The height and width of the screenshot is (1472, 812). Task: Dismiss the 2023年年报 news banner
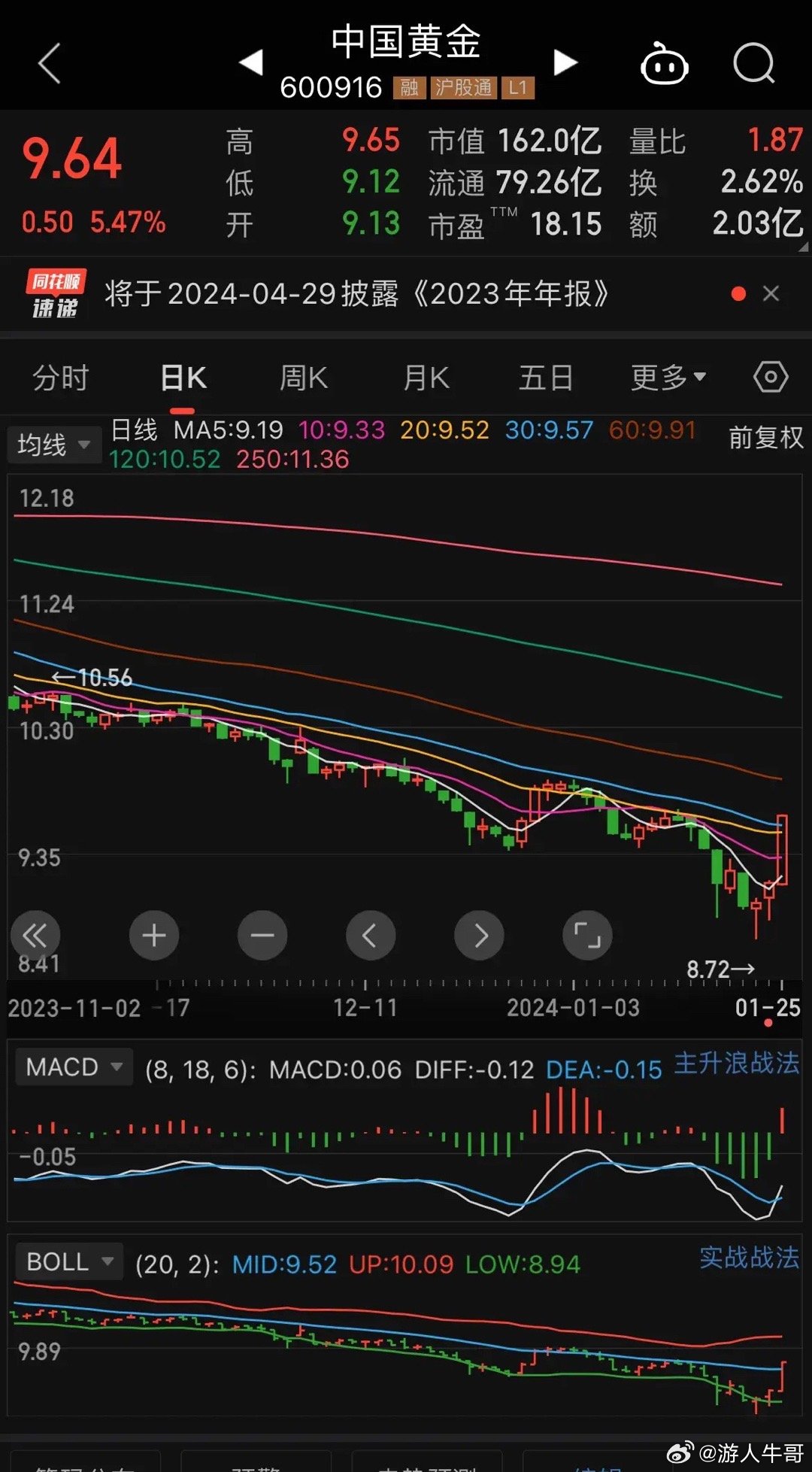(771, 293)
